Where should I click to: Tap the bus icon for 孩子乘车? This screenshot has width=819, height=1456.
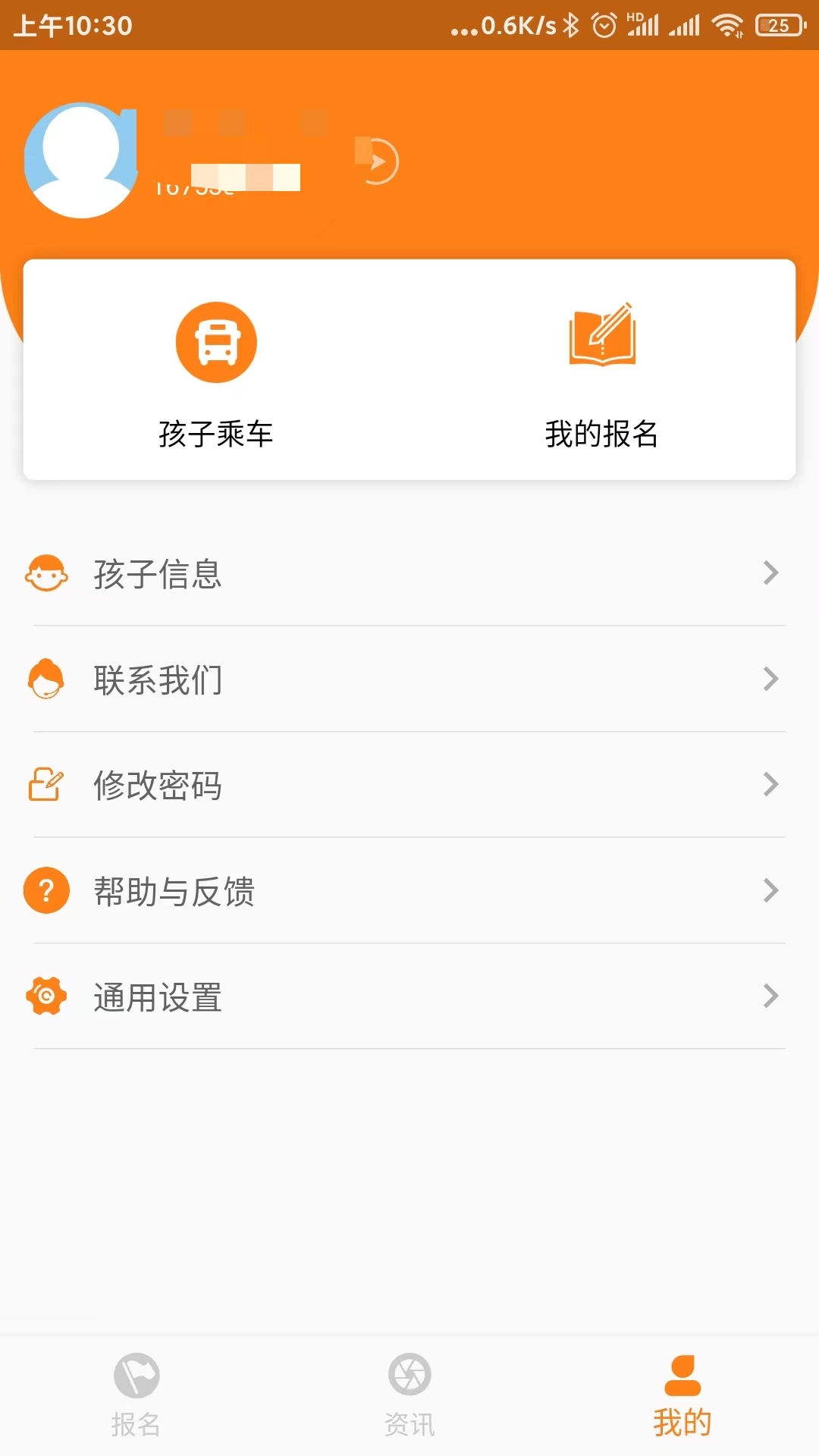click(216, 341)
